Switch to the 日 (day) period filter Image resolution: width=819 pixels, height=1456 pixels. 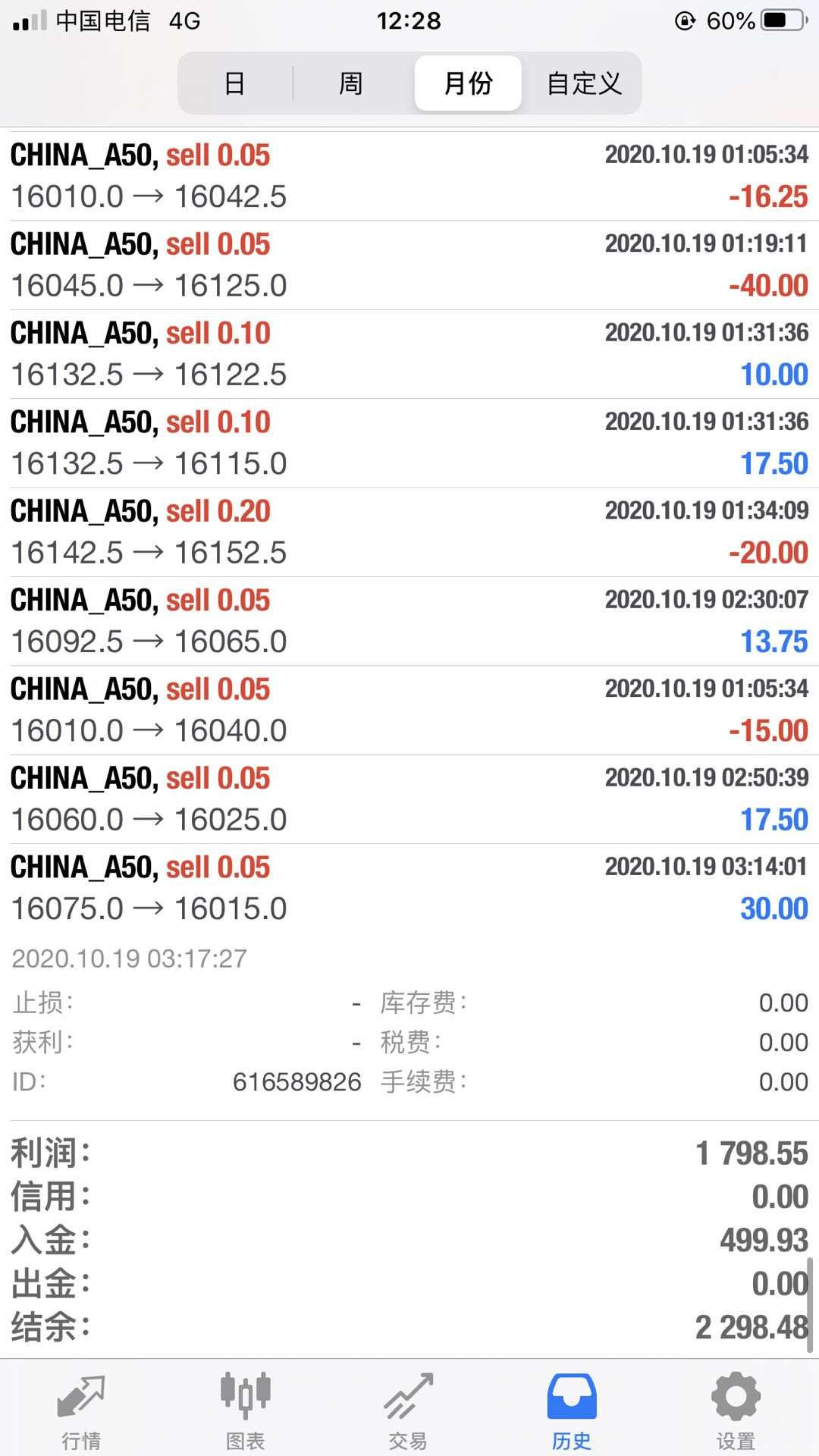[x=235, y=83]
